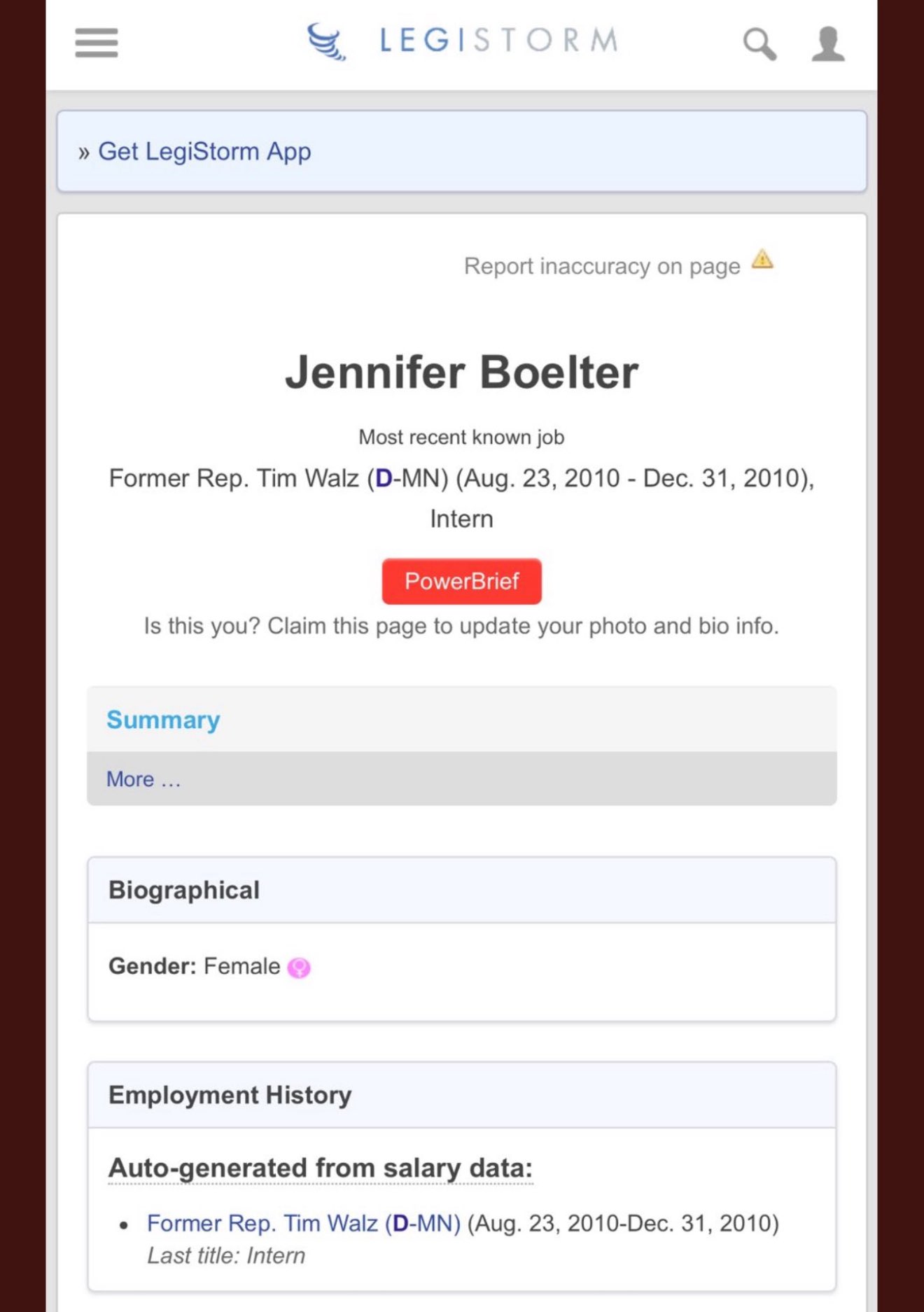
Task: Tap the LegiStorm logo to go home
Action: 462,41
